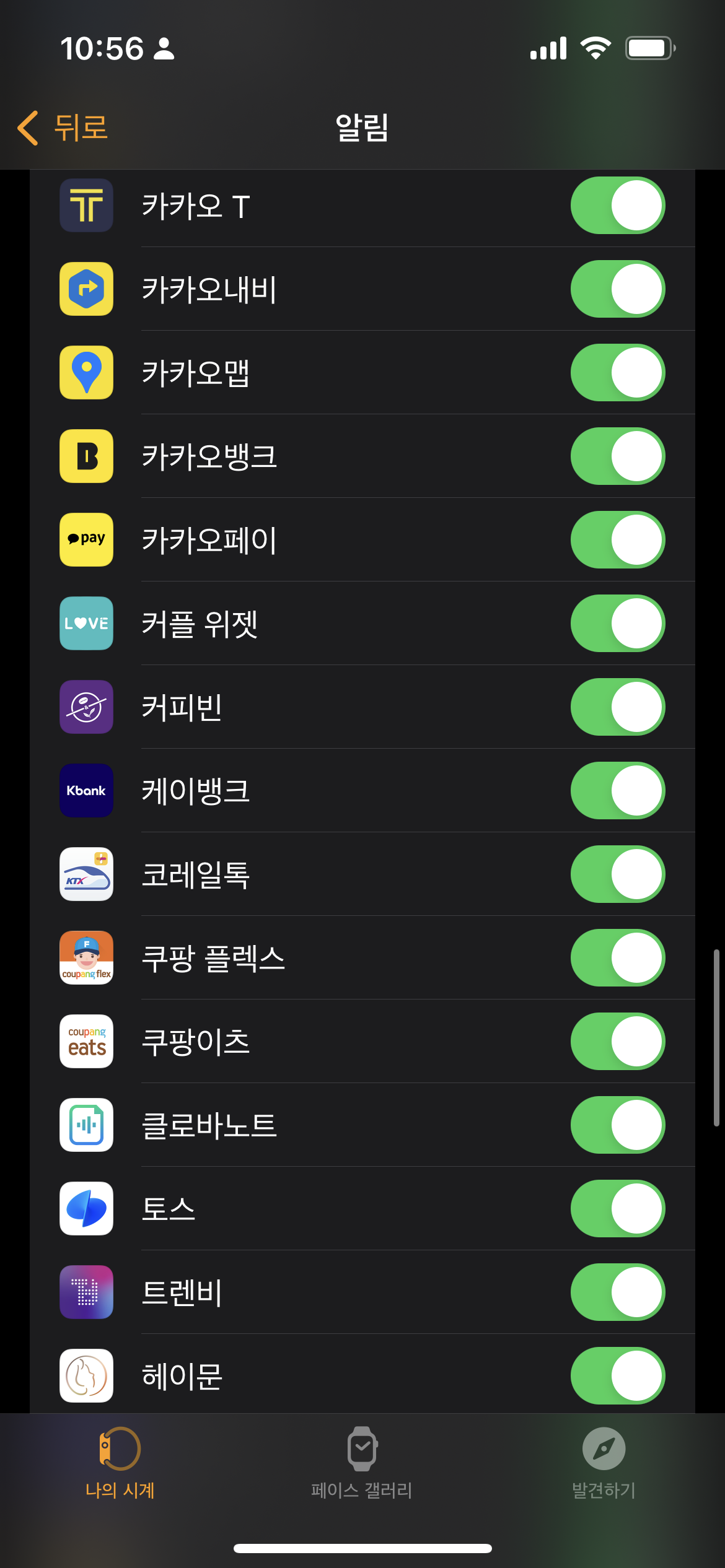Toggle 쿠팡이츠 notifications off
The image size is (725, 1568).
617,1042
